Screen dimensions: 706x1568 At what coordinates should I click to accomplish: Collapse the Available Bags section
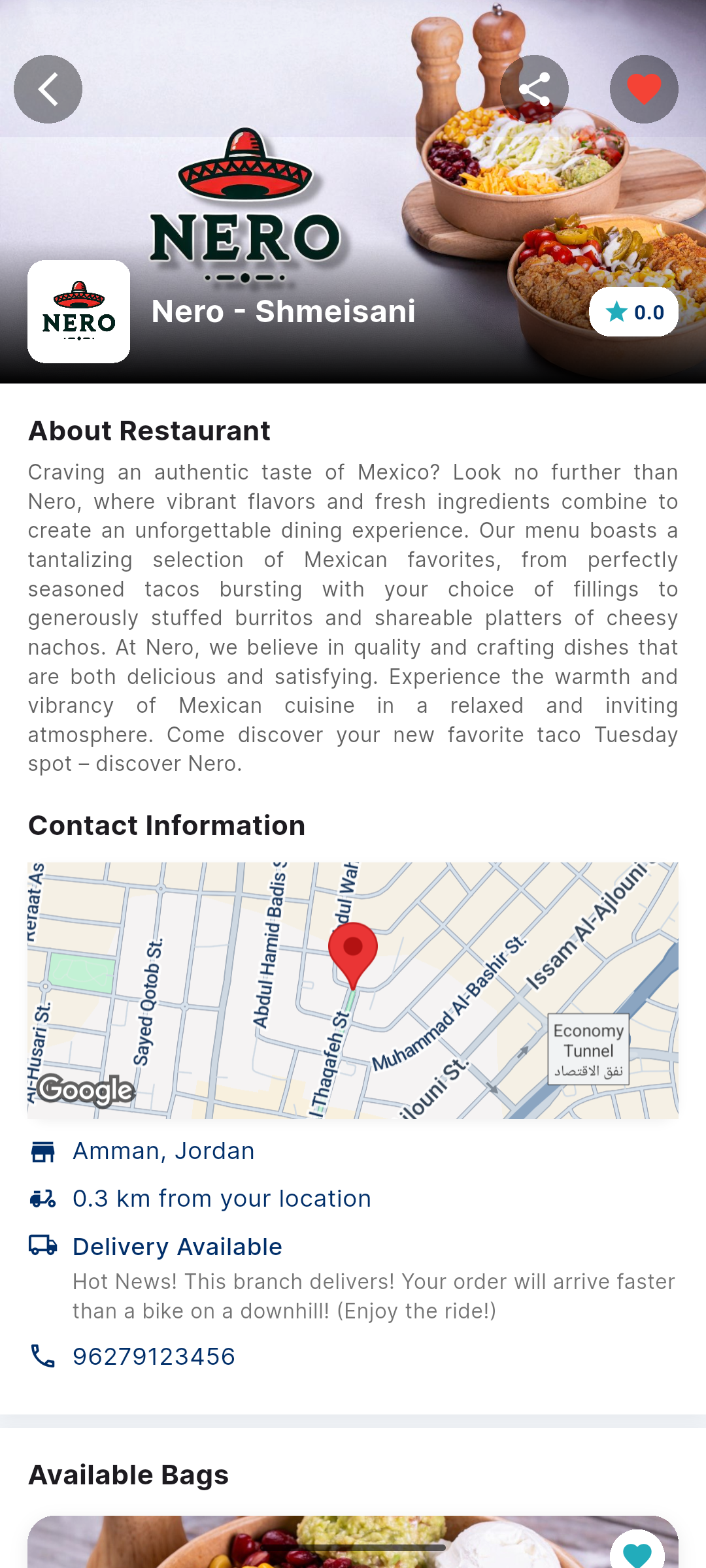(127, 1474)
